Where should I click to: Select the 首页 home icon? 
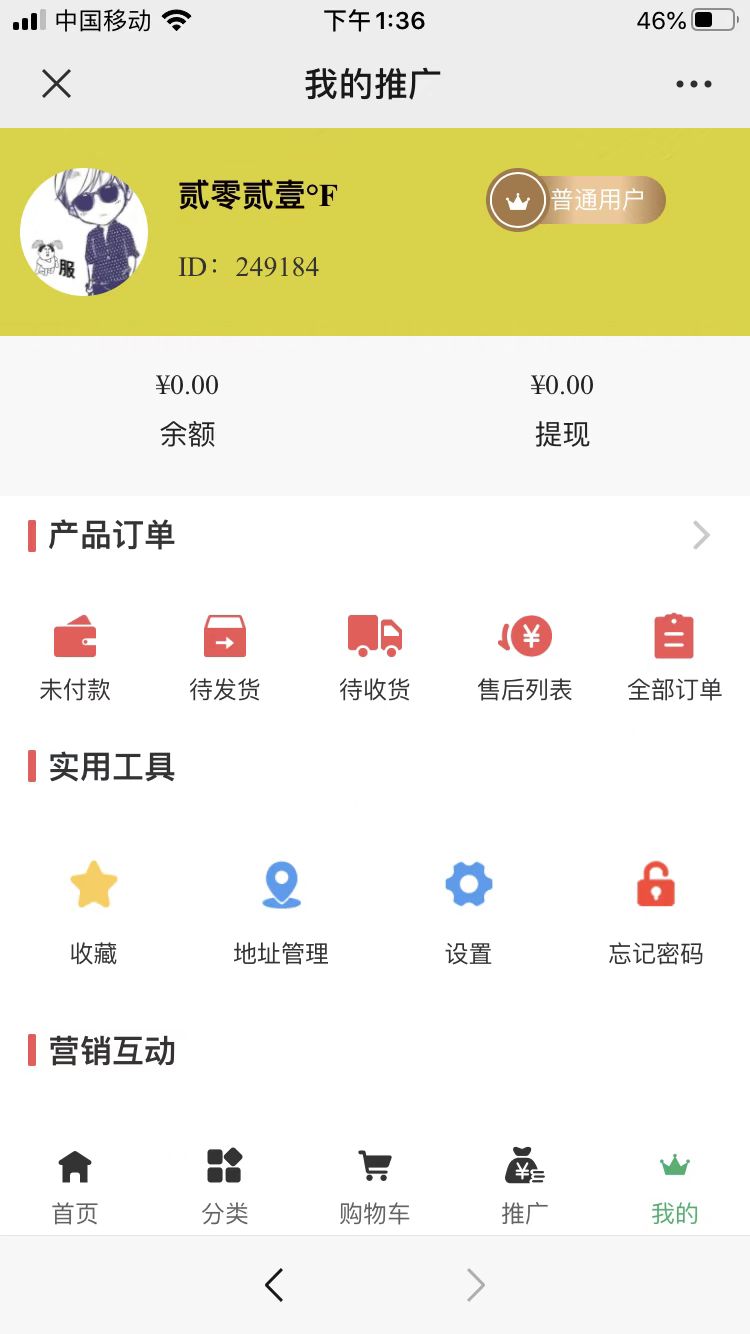(74, 1165)
